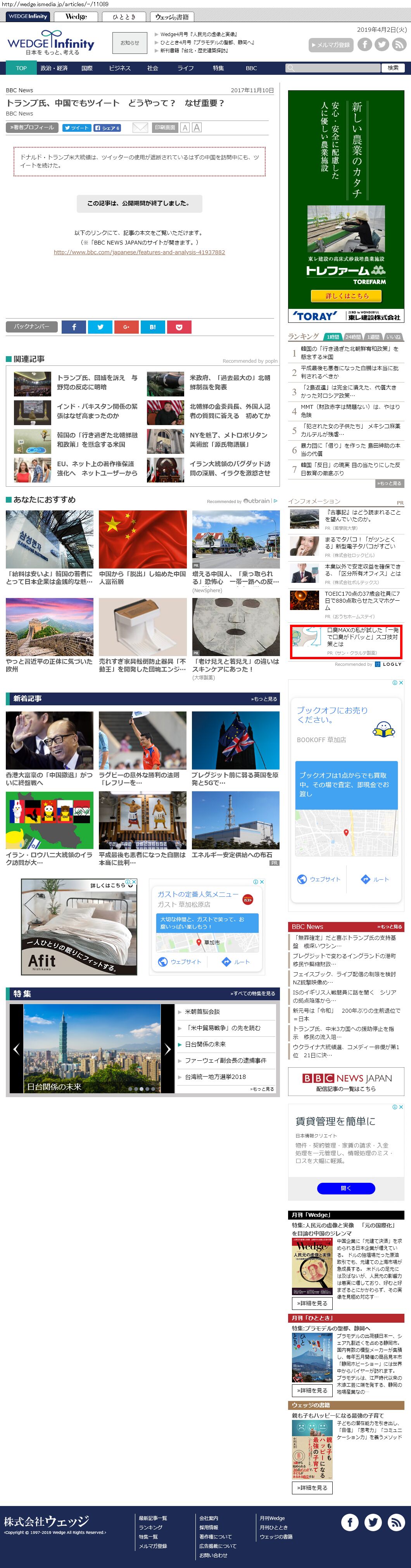411x1568 pixels.
Task: Open the 米朝首脳会談 feature topic
Action: point(202,1011)
